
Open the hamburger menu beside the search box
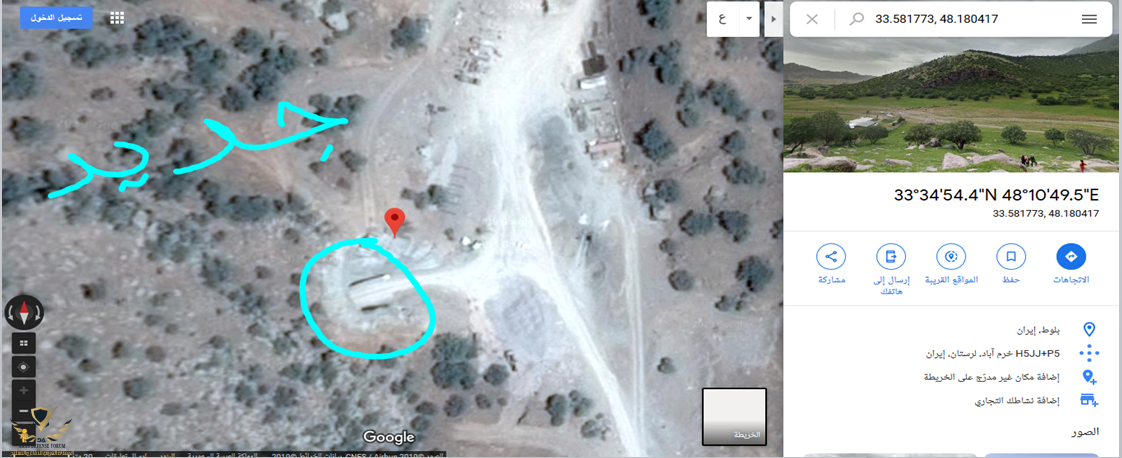click(x=1089, y=19)
